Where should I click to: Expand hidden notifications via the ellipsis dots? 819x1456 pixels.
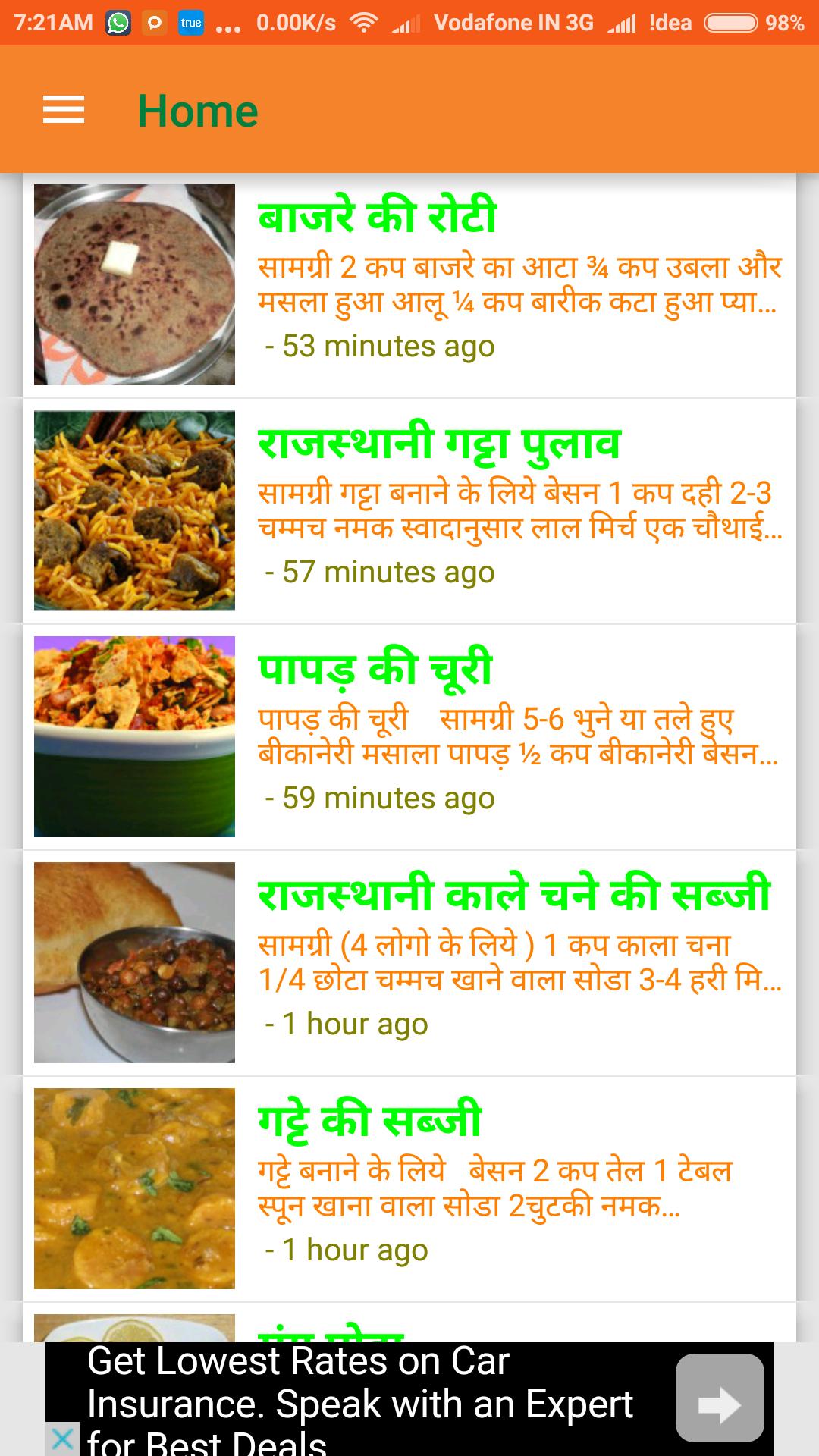coord(227,23)
